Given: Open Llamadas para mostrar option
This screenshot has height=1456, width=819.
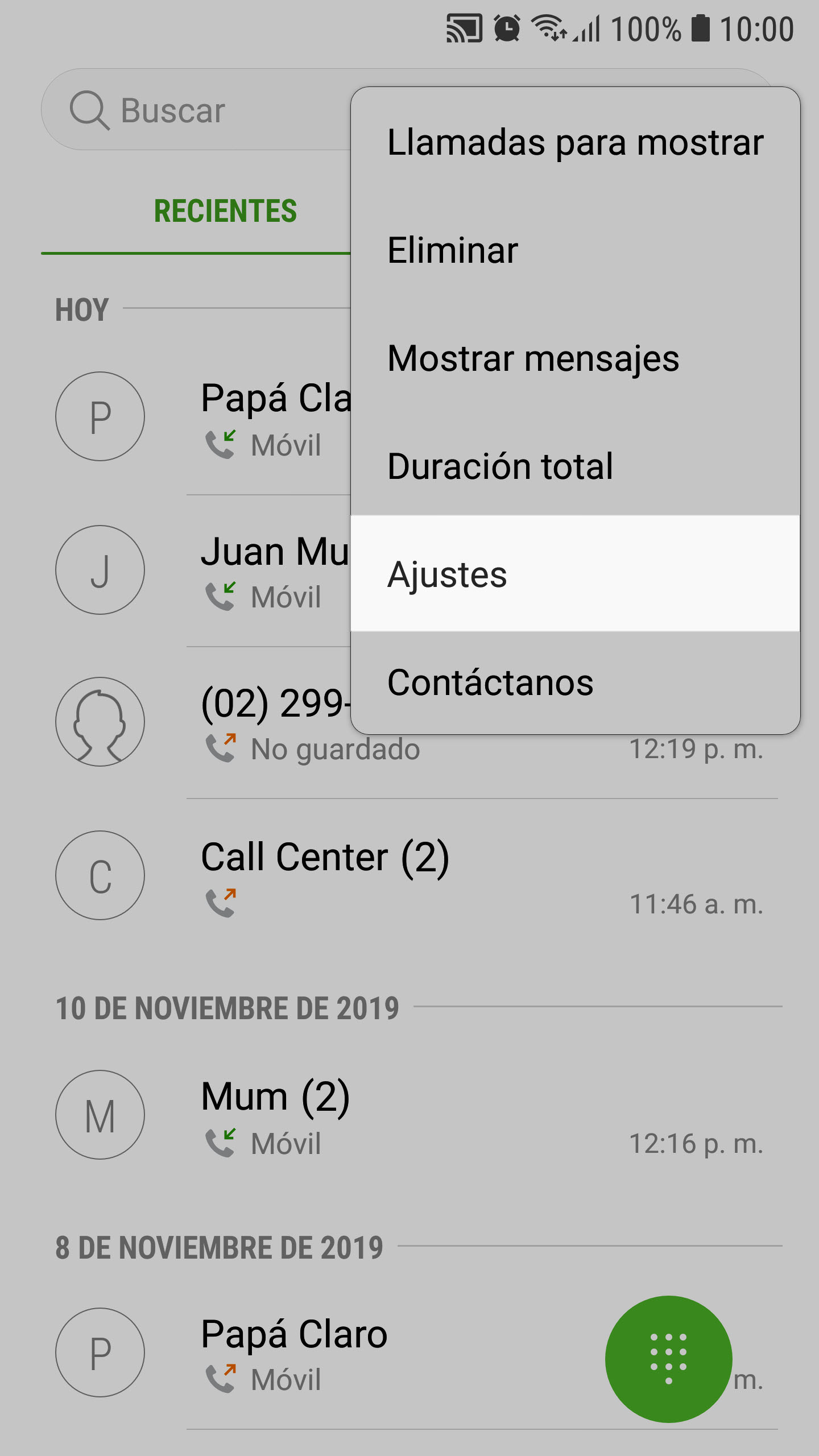Looking at the screenshot, I should 574,142.
